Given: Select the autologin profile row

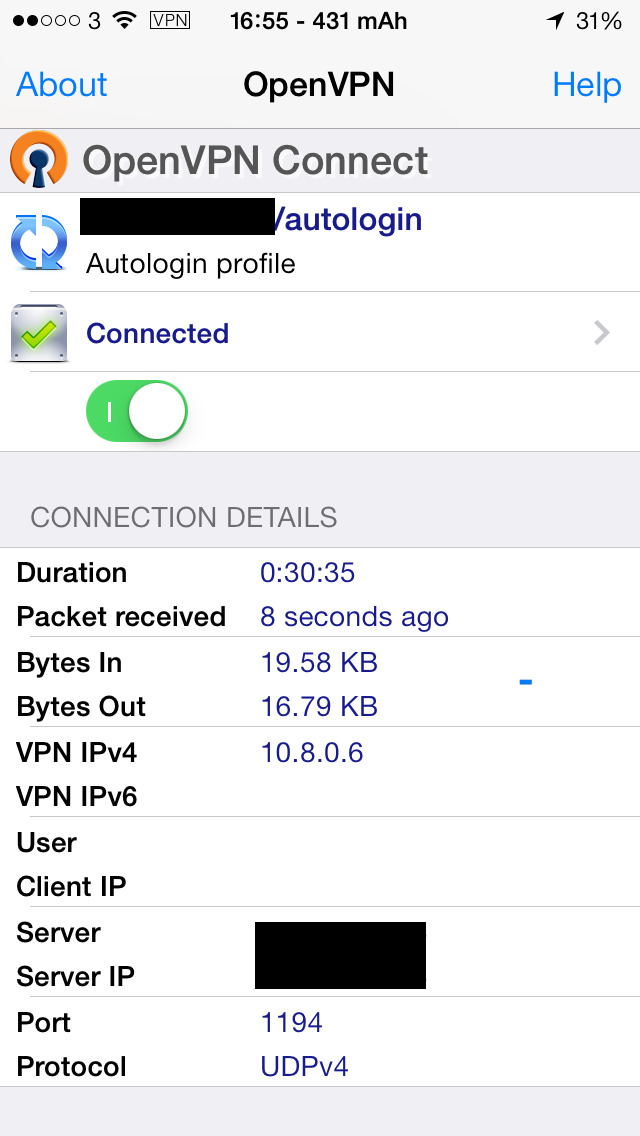Looking at the screenshot, I should [x=320, y=242].
